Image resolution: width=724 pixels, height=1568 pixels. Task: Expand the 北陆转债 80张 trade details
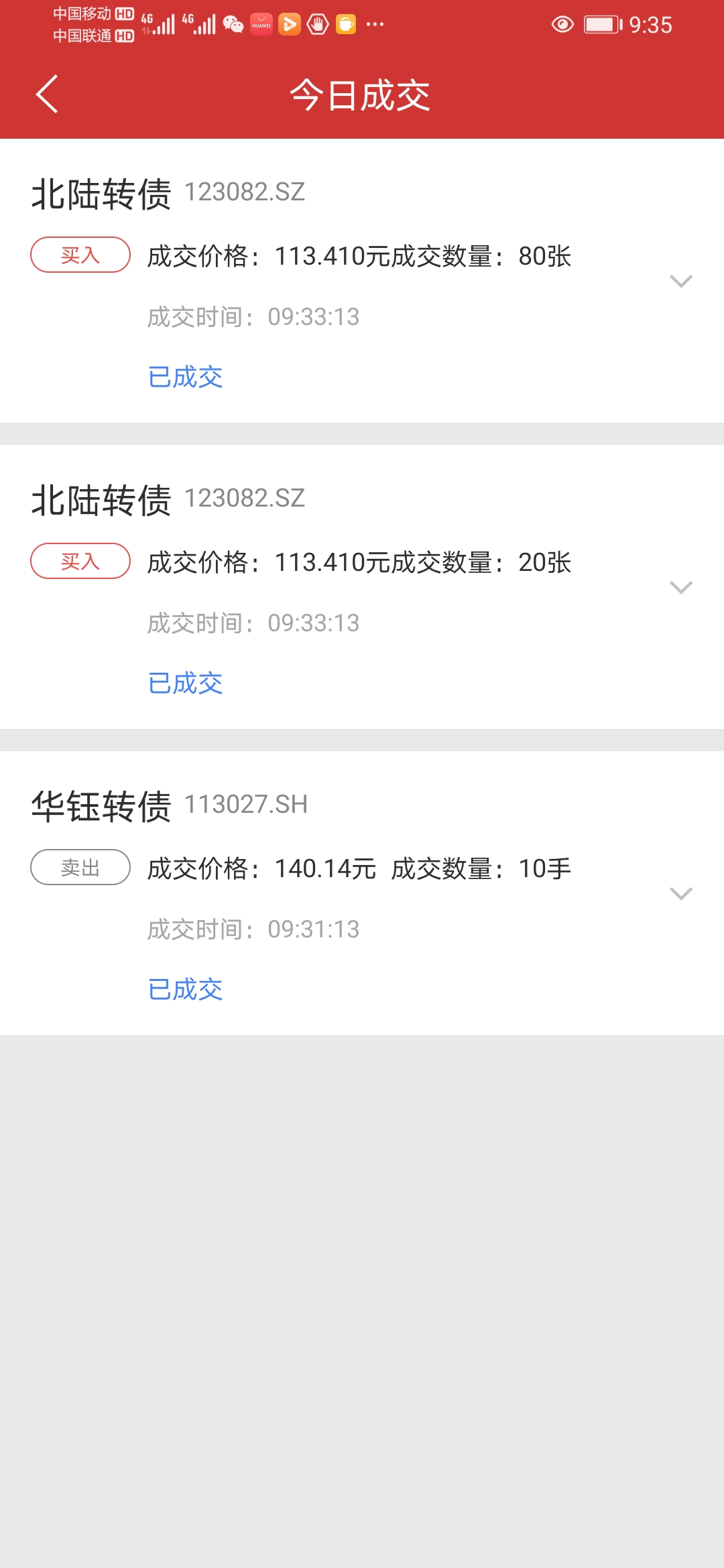[681, 281]
